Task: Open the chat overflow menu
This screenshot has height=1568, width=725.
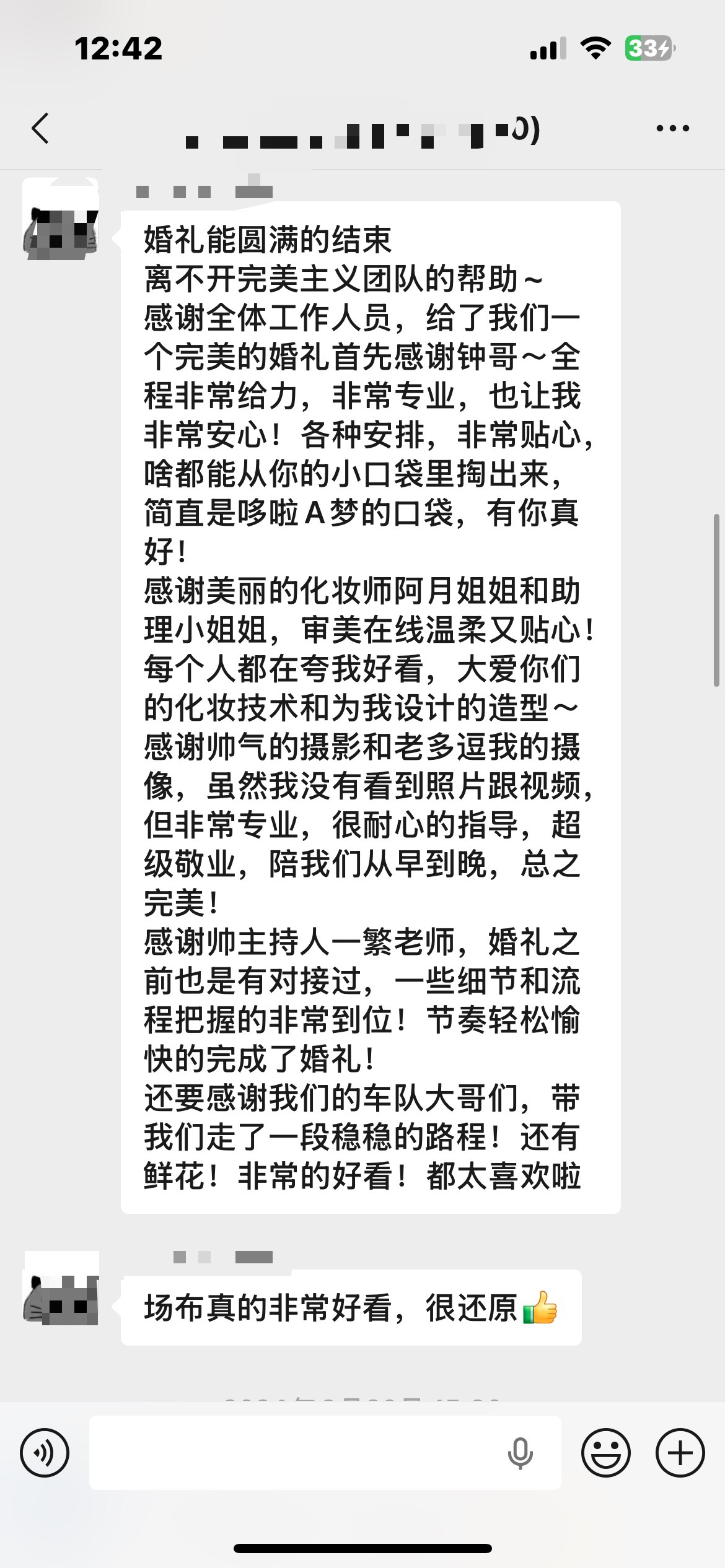Action: pyautogui.click(x=672, y=129)
